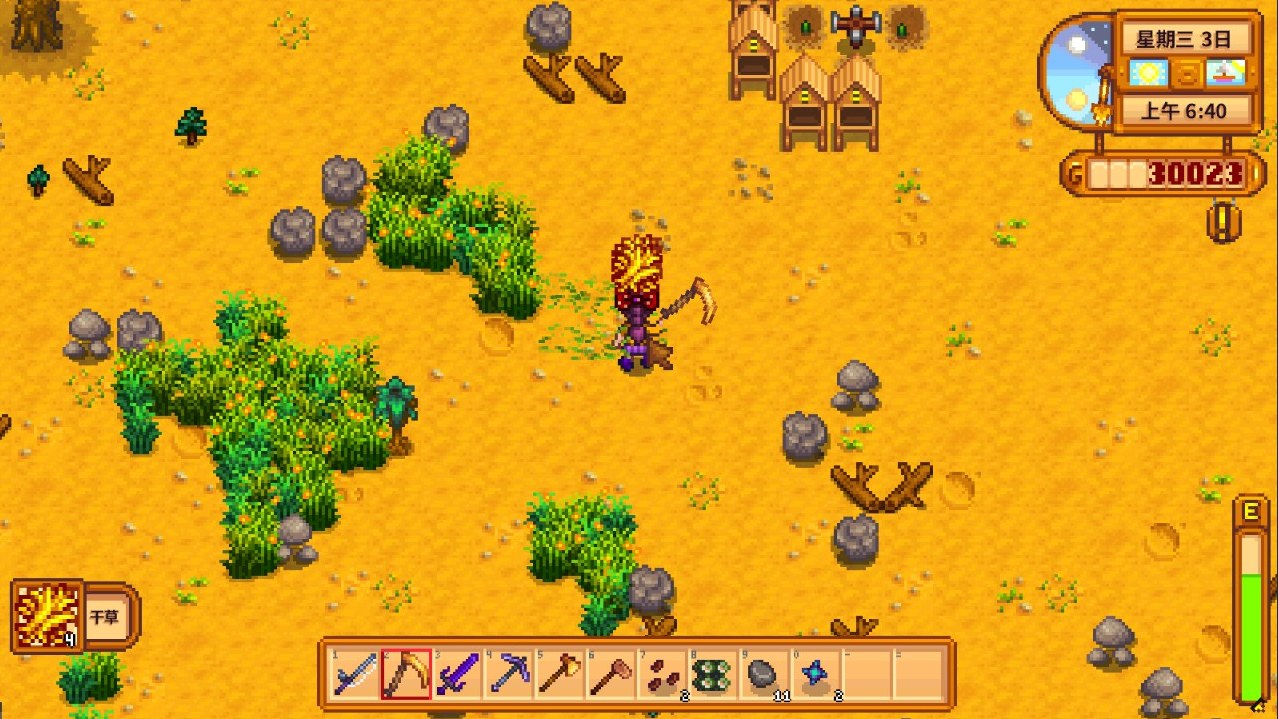Image resolution: width=1278 pixels, height=719 pixels.
Task: Select the seeds in toolbar slot 7
Action: tap(662, 674)
